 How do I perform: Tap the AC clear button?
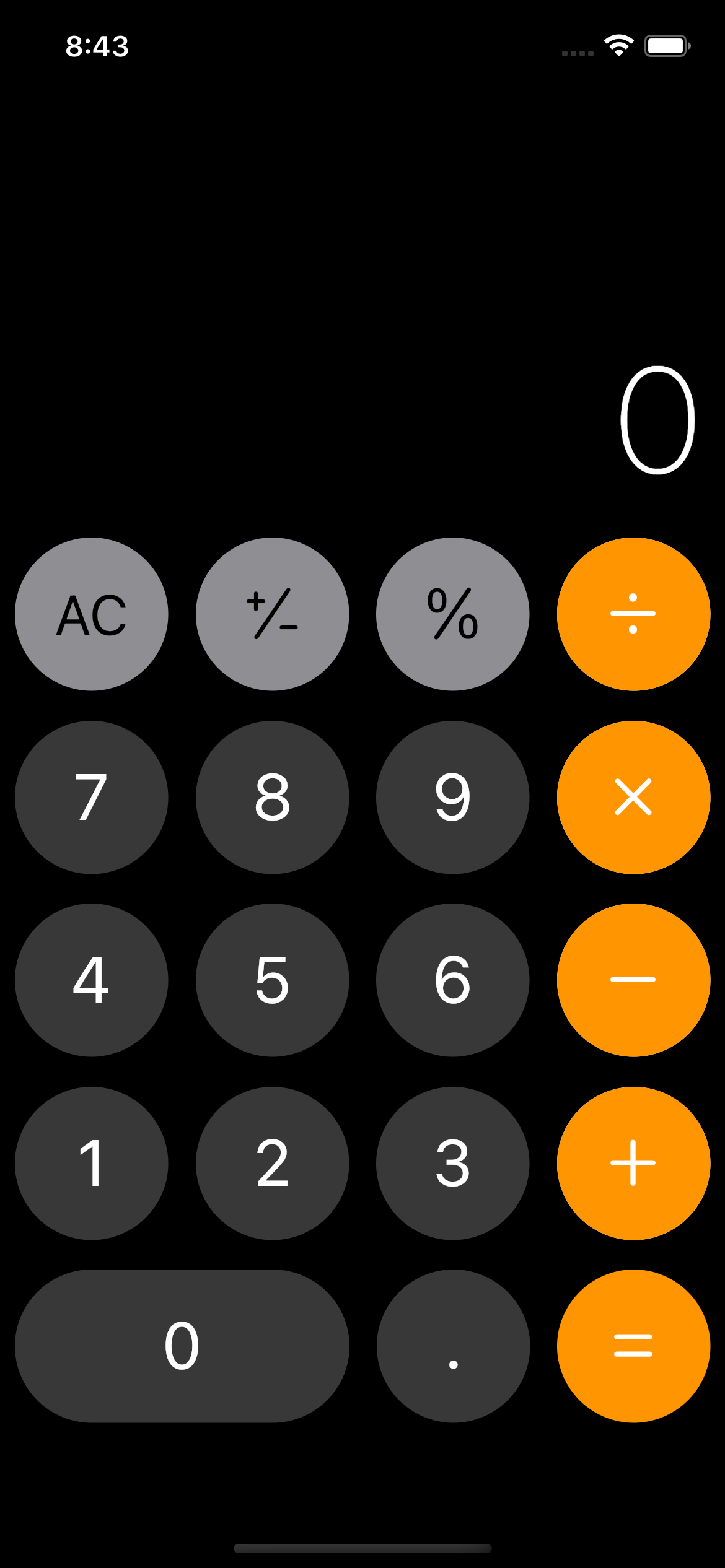click(x=92, y=614)
